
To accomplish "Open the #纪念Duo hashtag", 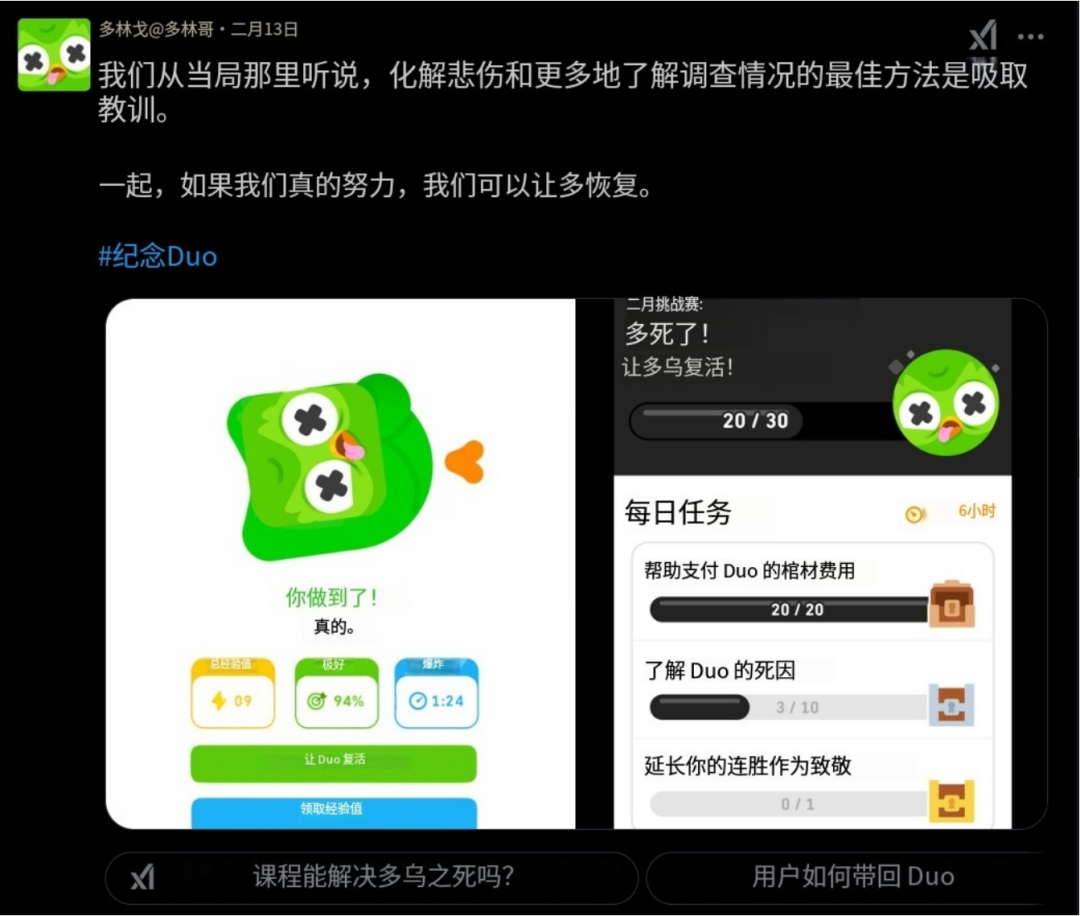I will (x=157, y=256).
